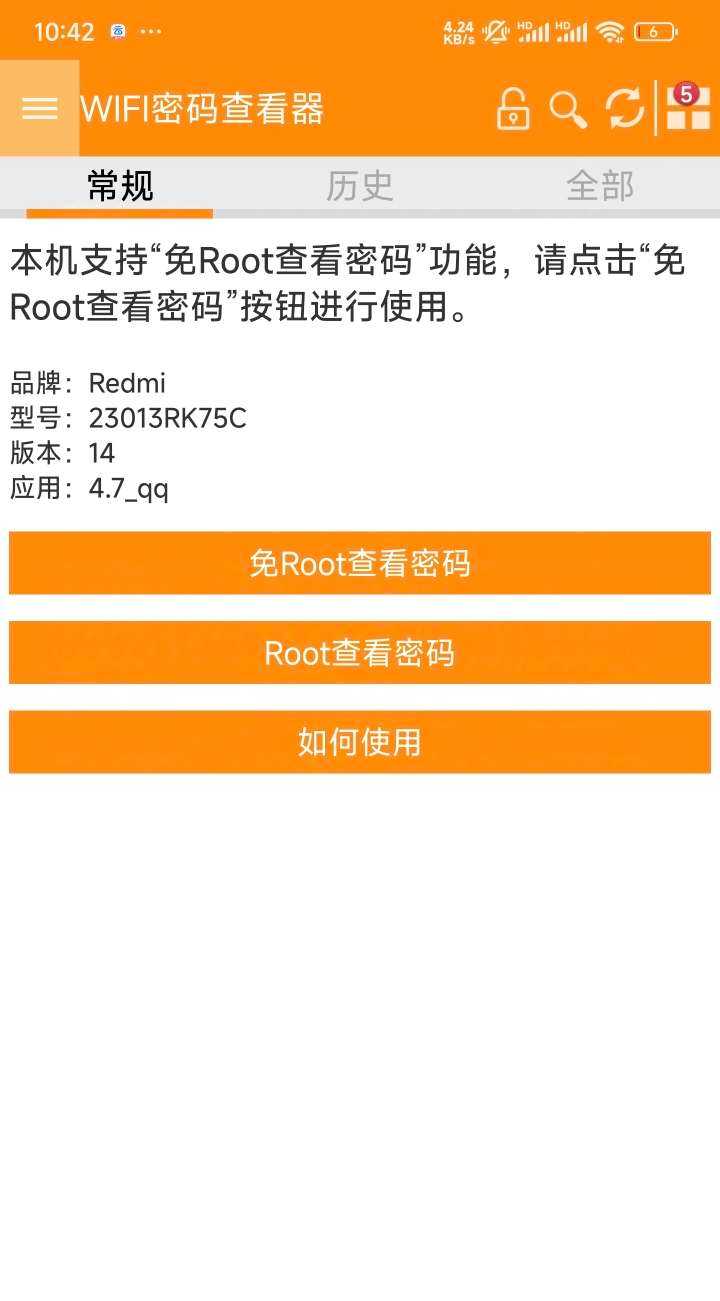This screenshot has height=1301, width=720.
Task: Open the search magnifier
Action: point(568,109)
